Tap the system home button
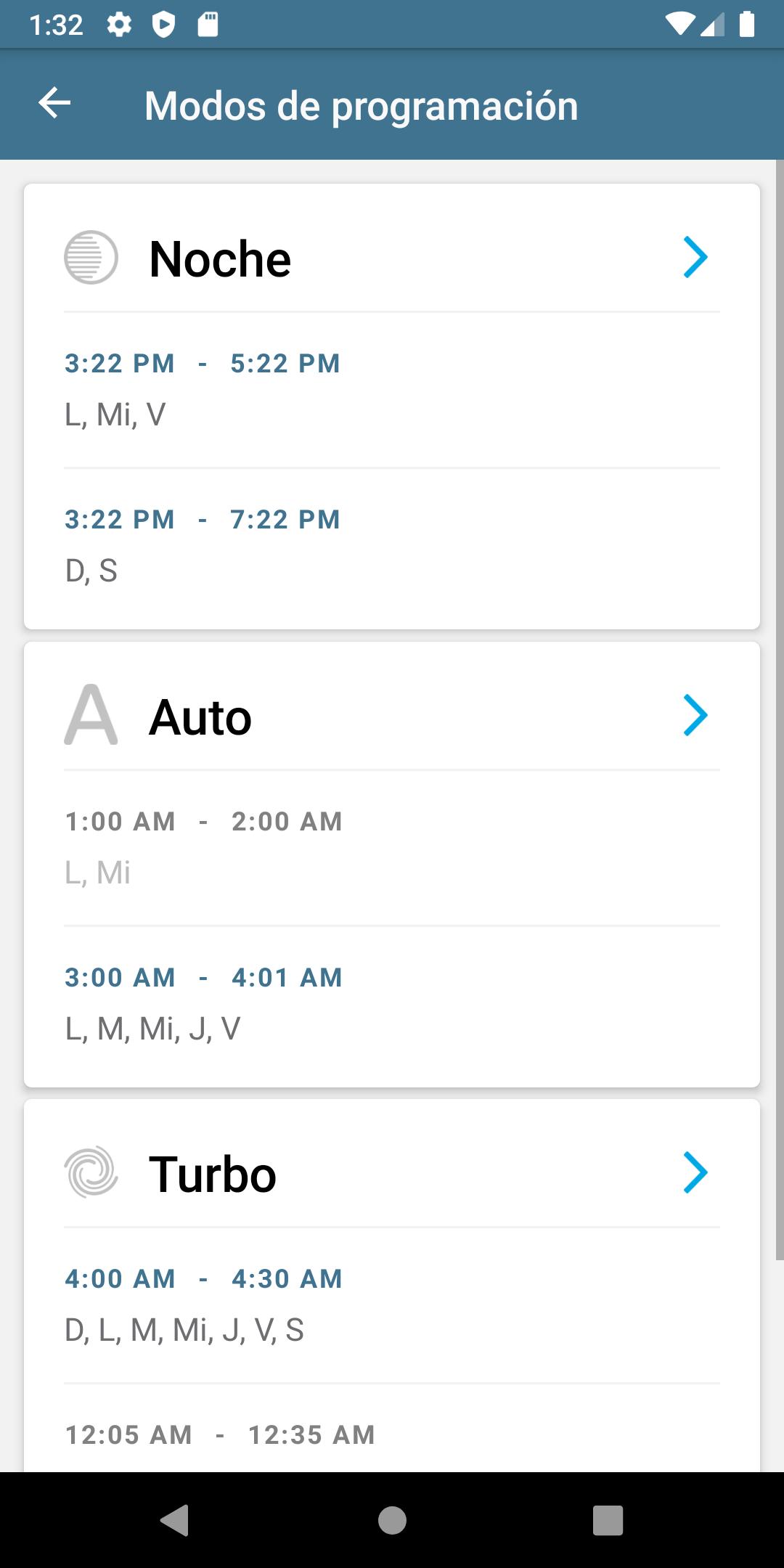 coord(392,1520)
